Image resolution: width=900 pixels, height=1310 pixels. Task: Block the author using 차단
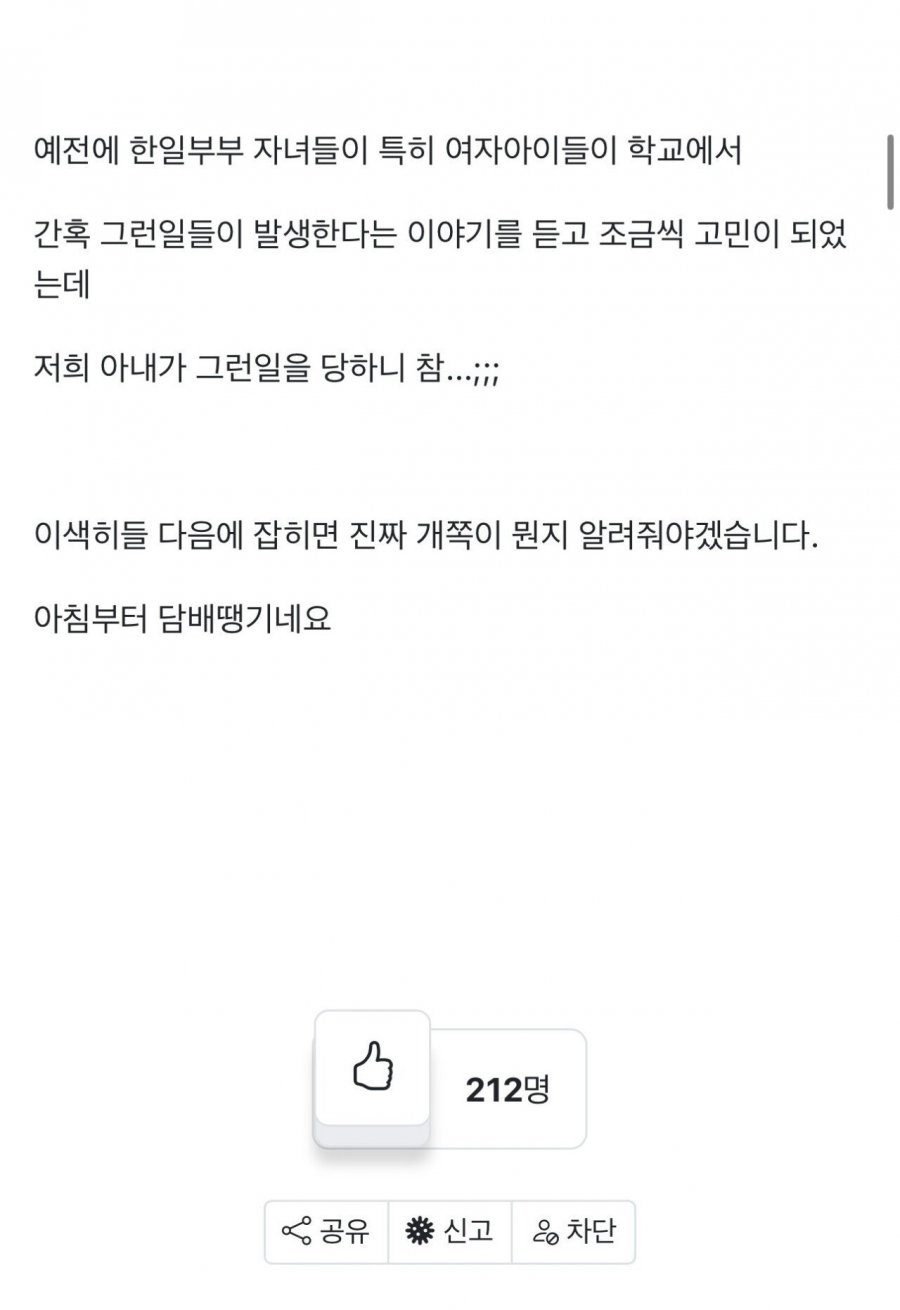574,1231
